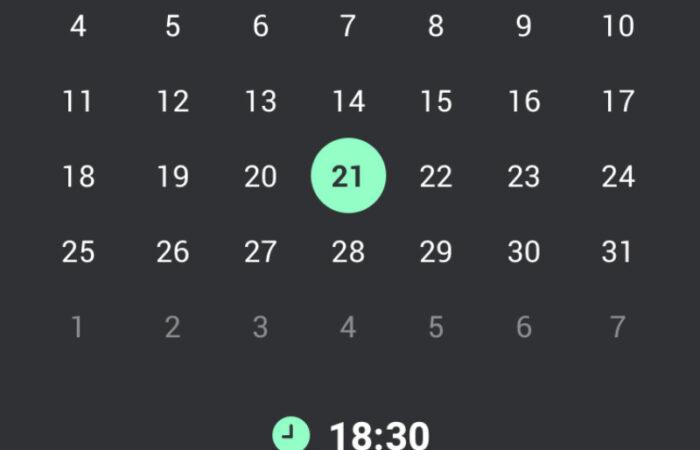Open the time picker showing 18:30

[x=378, y=435]
